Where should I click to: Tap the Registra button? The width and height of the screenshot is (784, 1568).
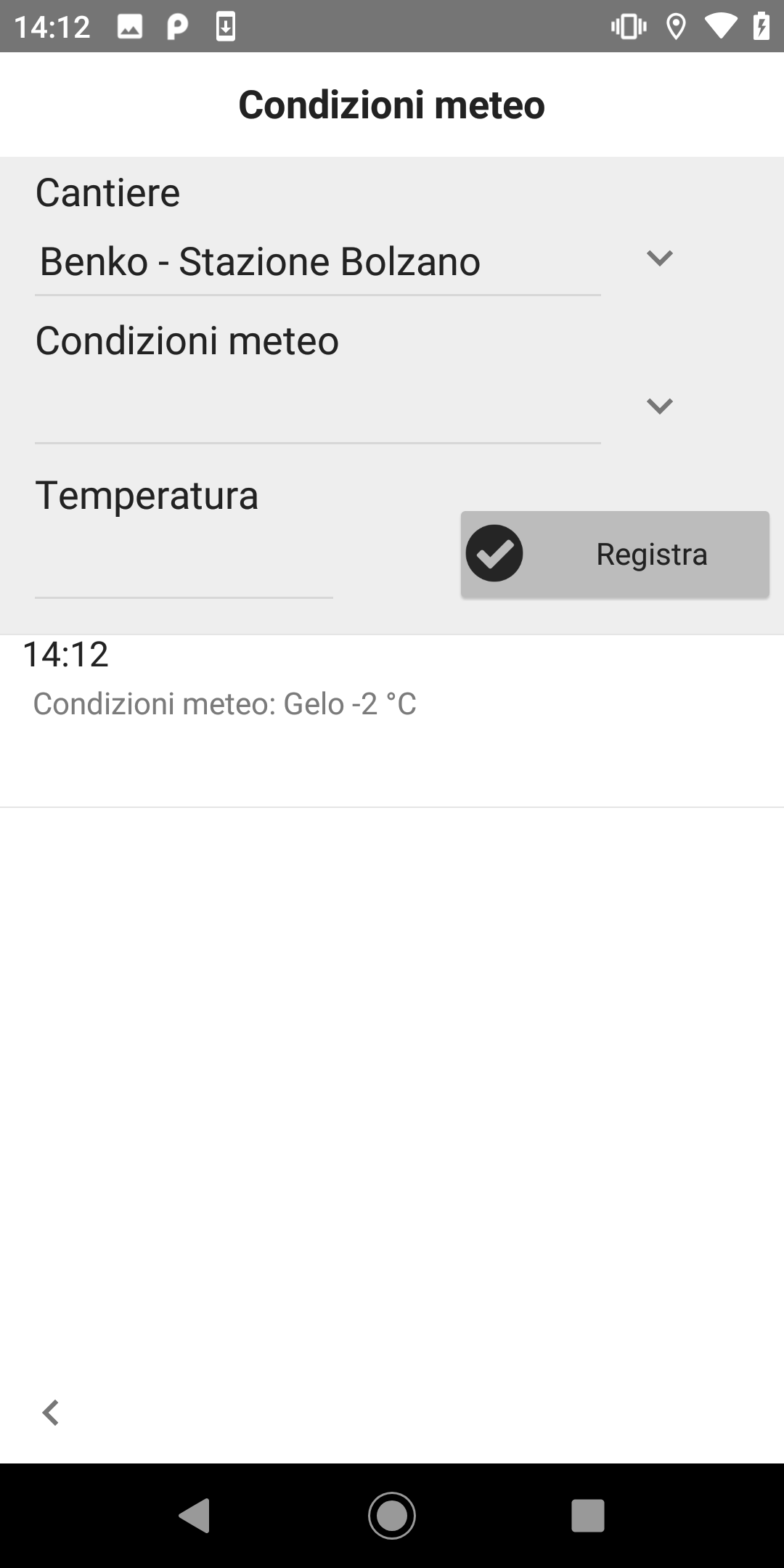615,555
